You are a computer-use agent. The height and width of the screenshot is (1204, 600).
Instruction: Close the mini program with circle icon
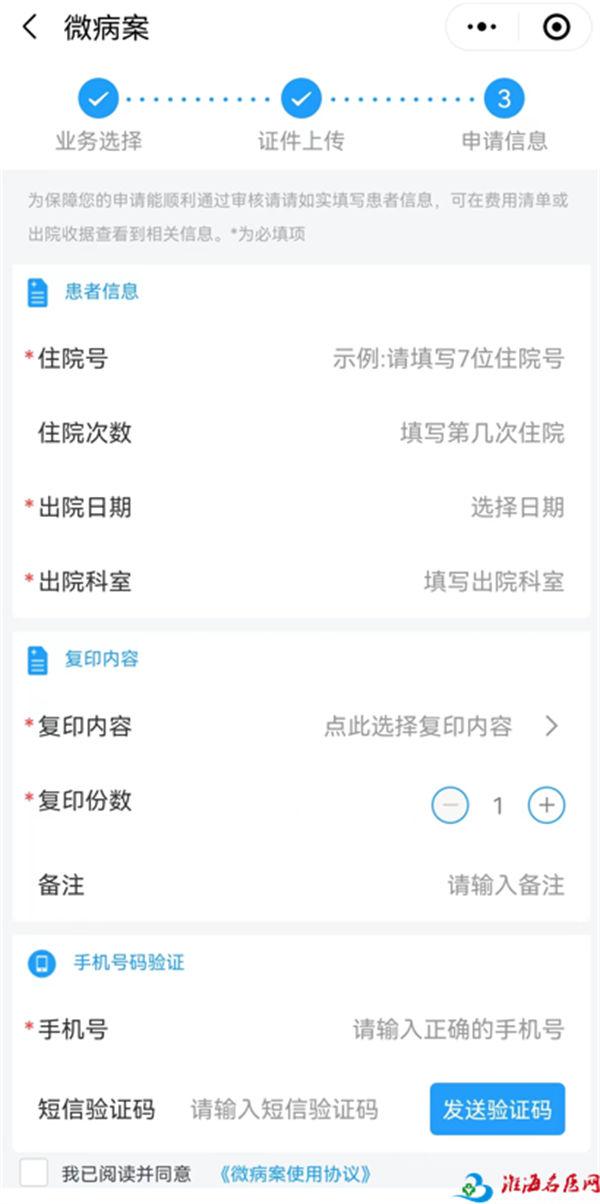pos(556,28)
